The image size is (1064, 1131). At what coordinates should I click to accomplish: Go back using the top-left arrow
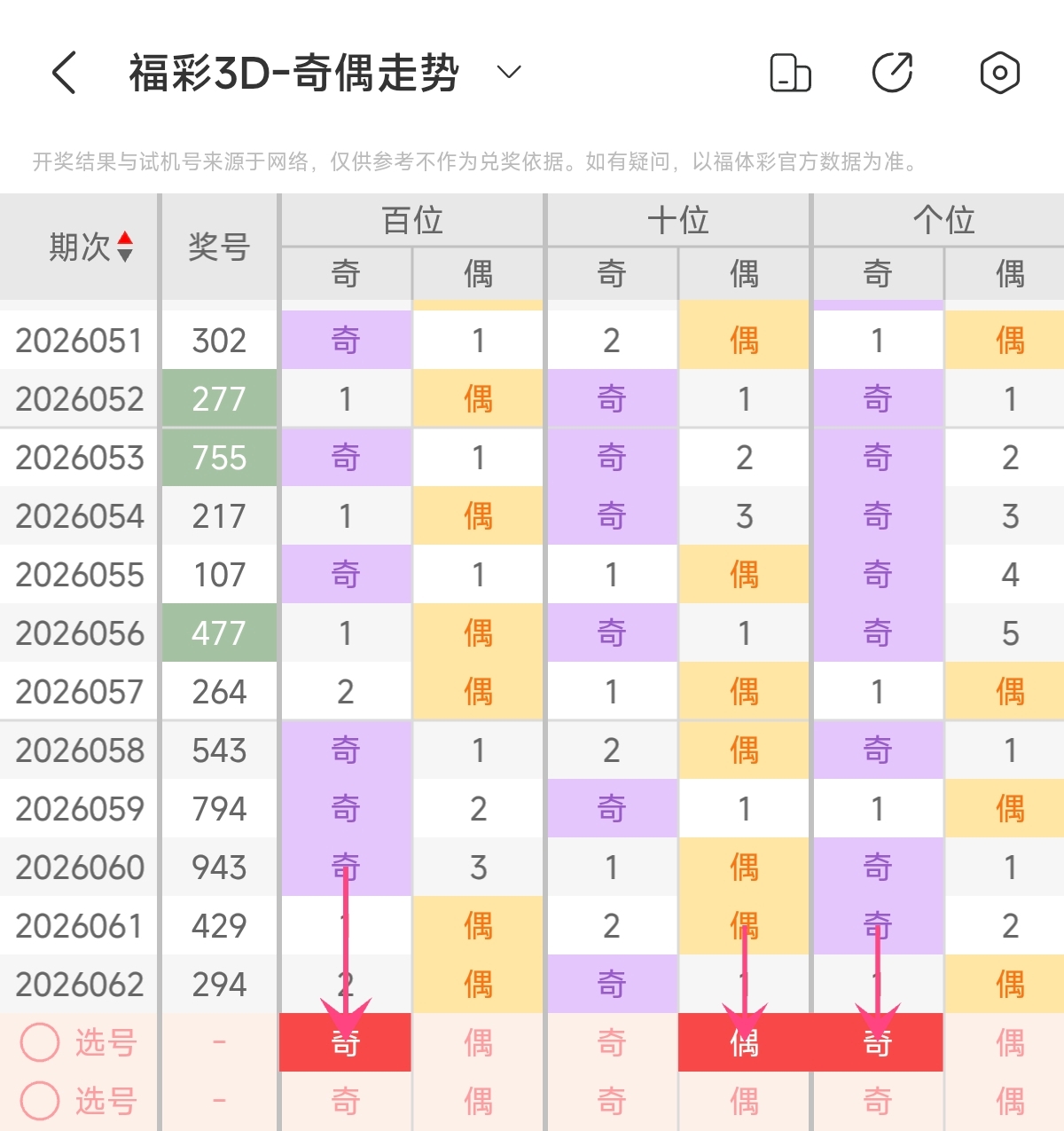[64, 73]
